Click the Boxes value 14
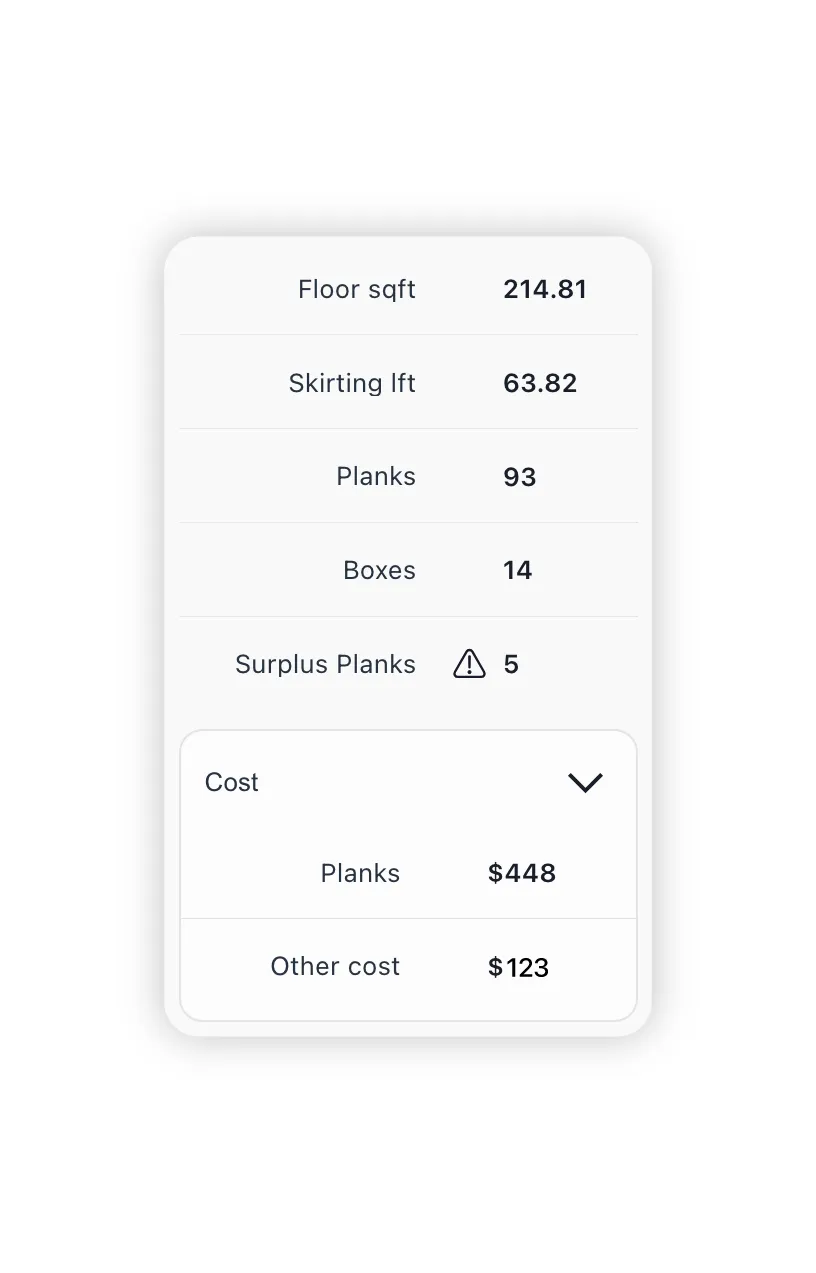The image size is (816, 1273). (x=518, y=570)
